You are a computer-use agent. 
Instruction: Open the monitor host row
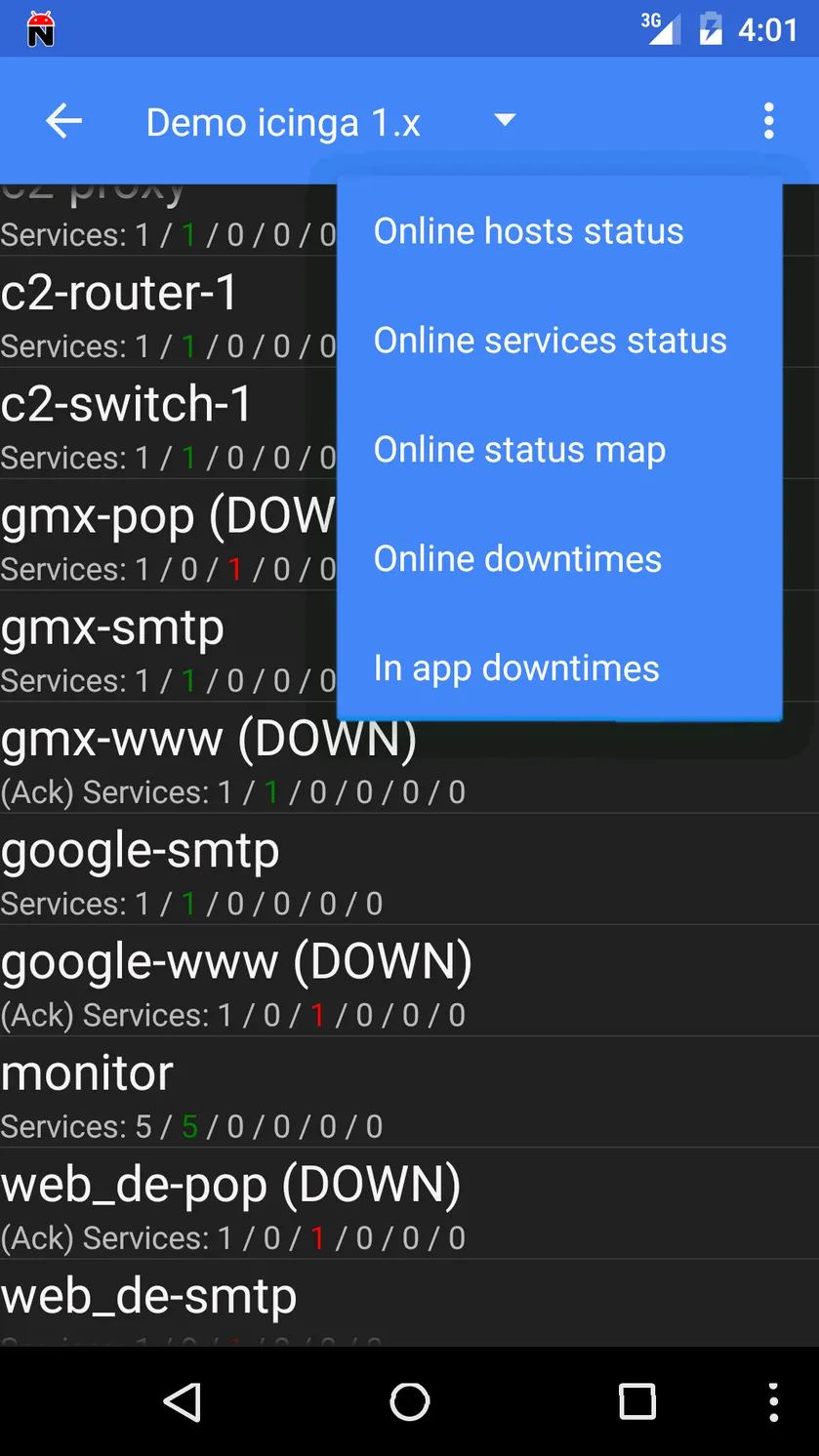[x=409, y=1092]
